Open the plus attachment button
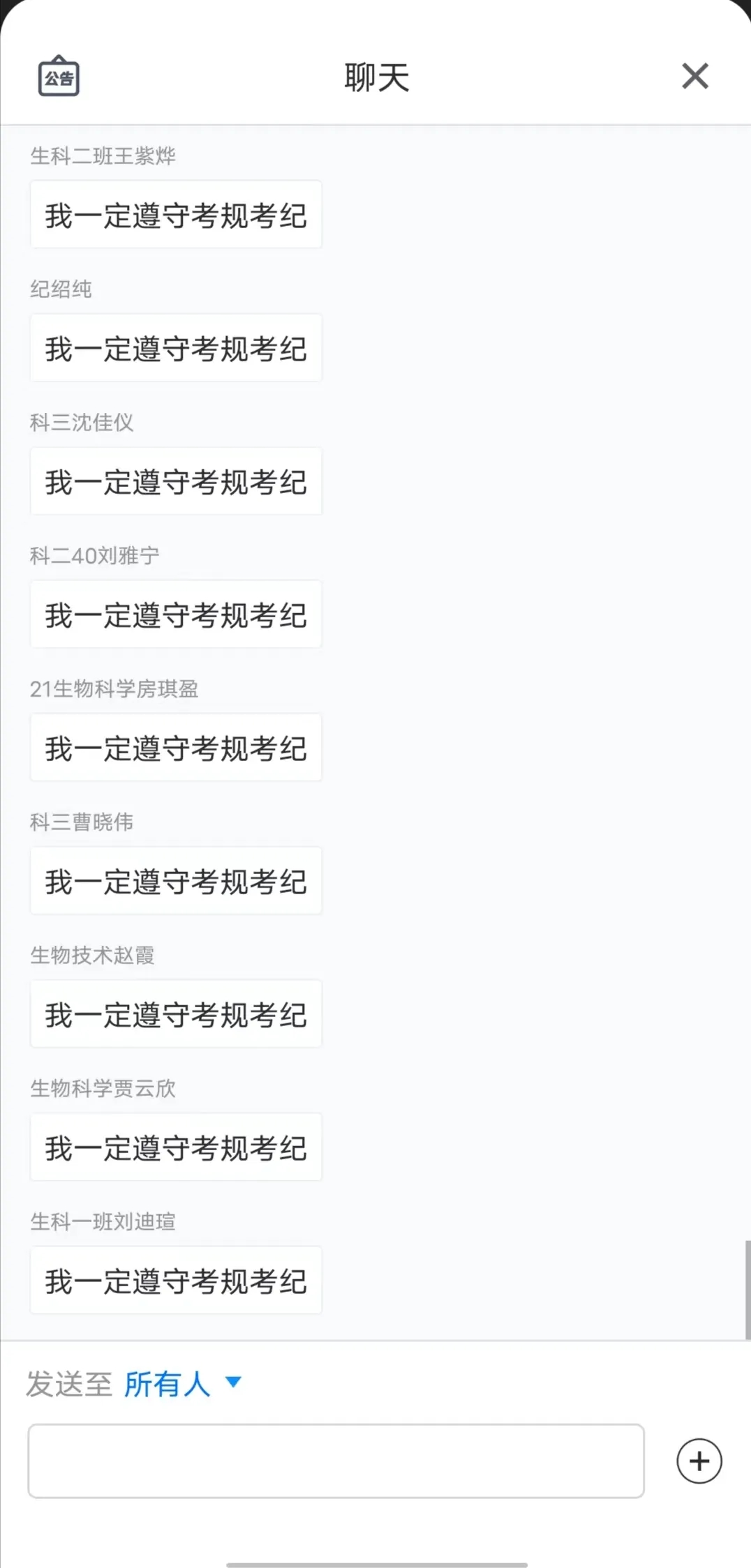This screenshot has height=1568, width=751. pos(699,1461)
